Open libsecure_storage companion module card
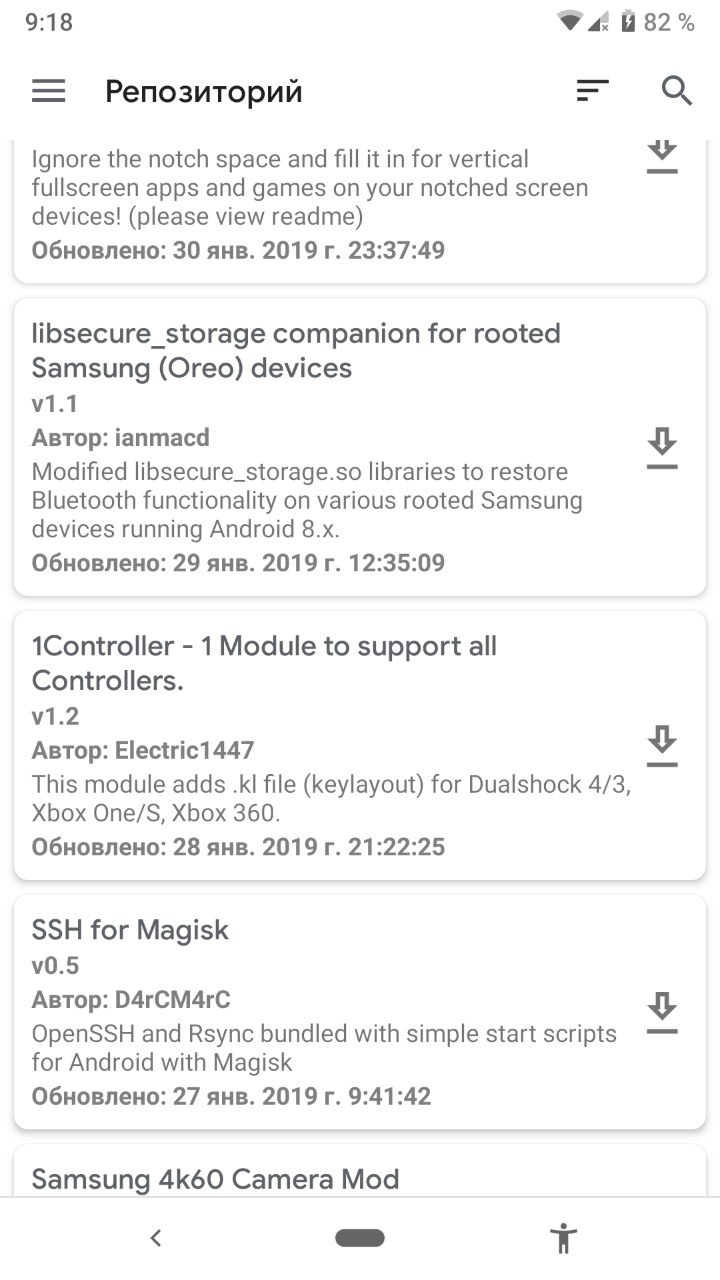The height and width of the screenshot is (1280, 720). [360, 447]
